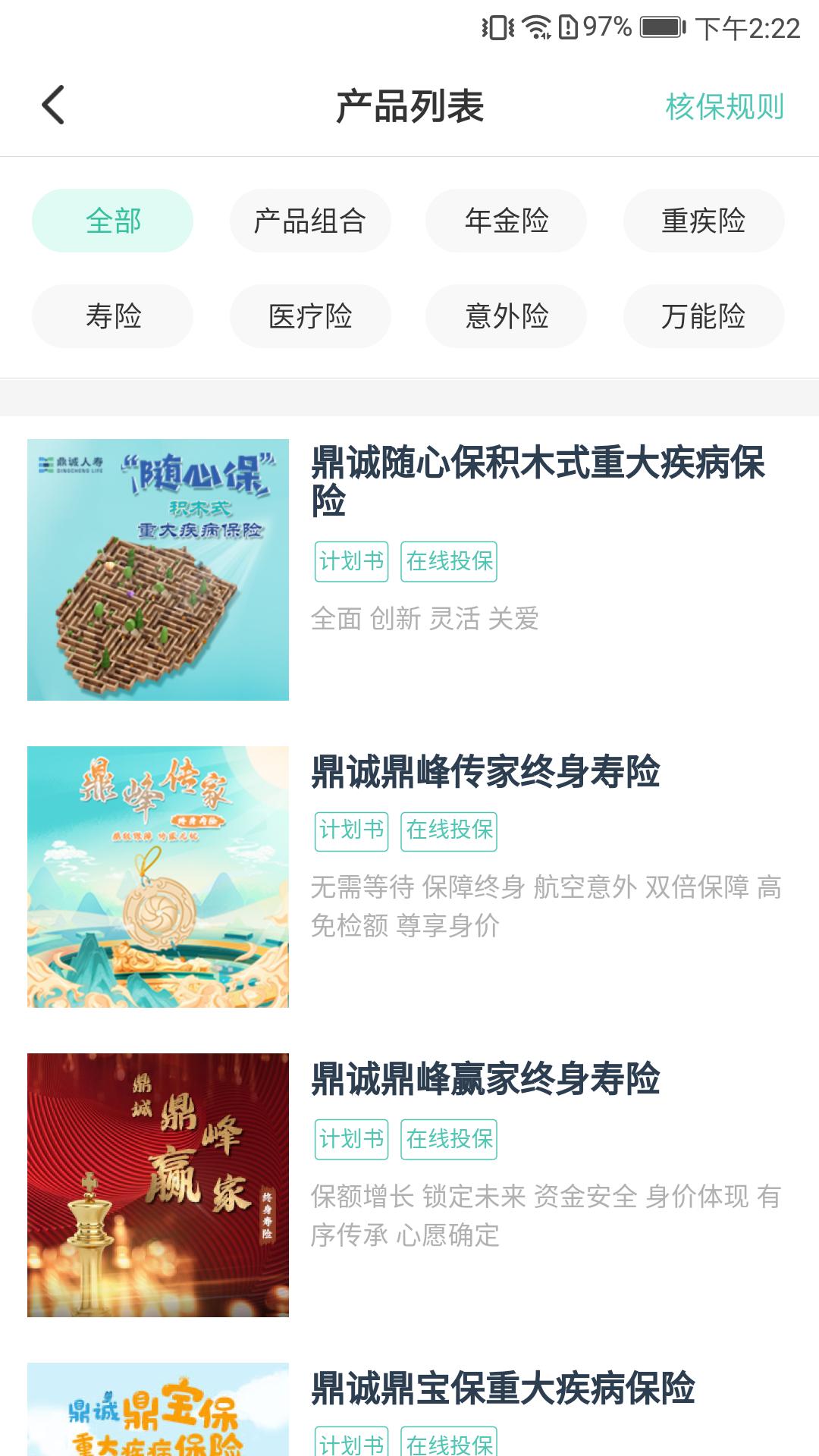
Task: Filter by 万能险
Action: coord(703,316)
